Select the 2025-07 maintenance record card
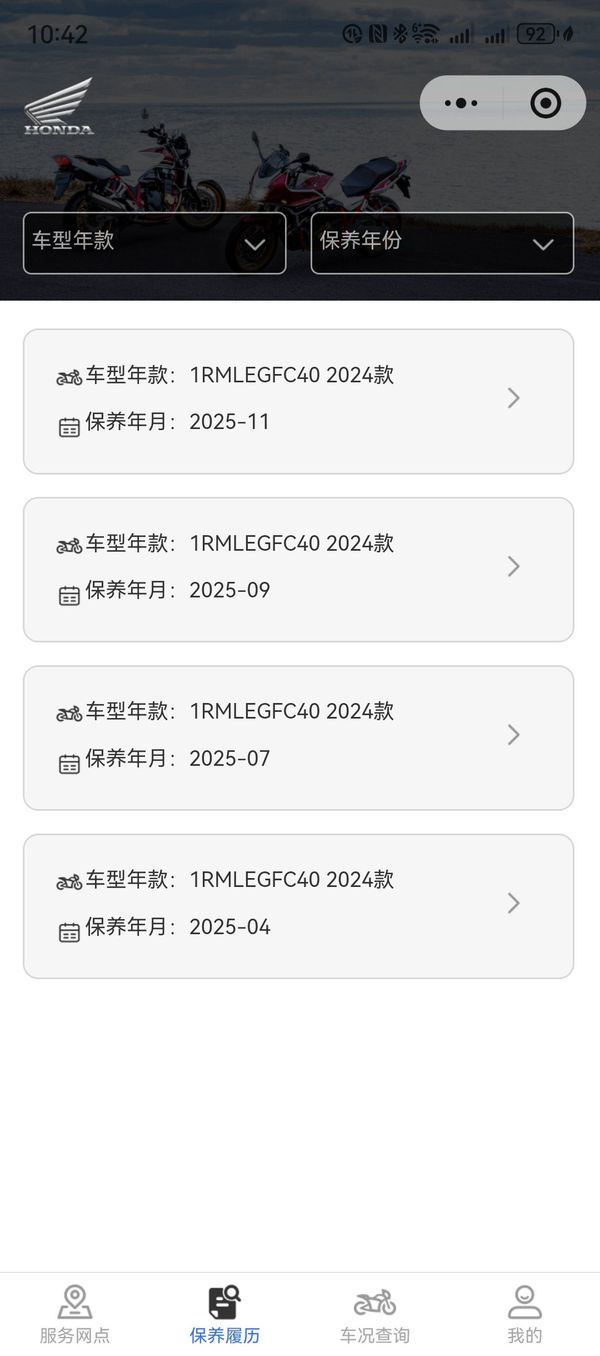 [298, 737]
